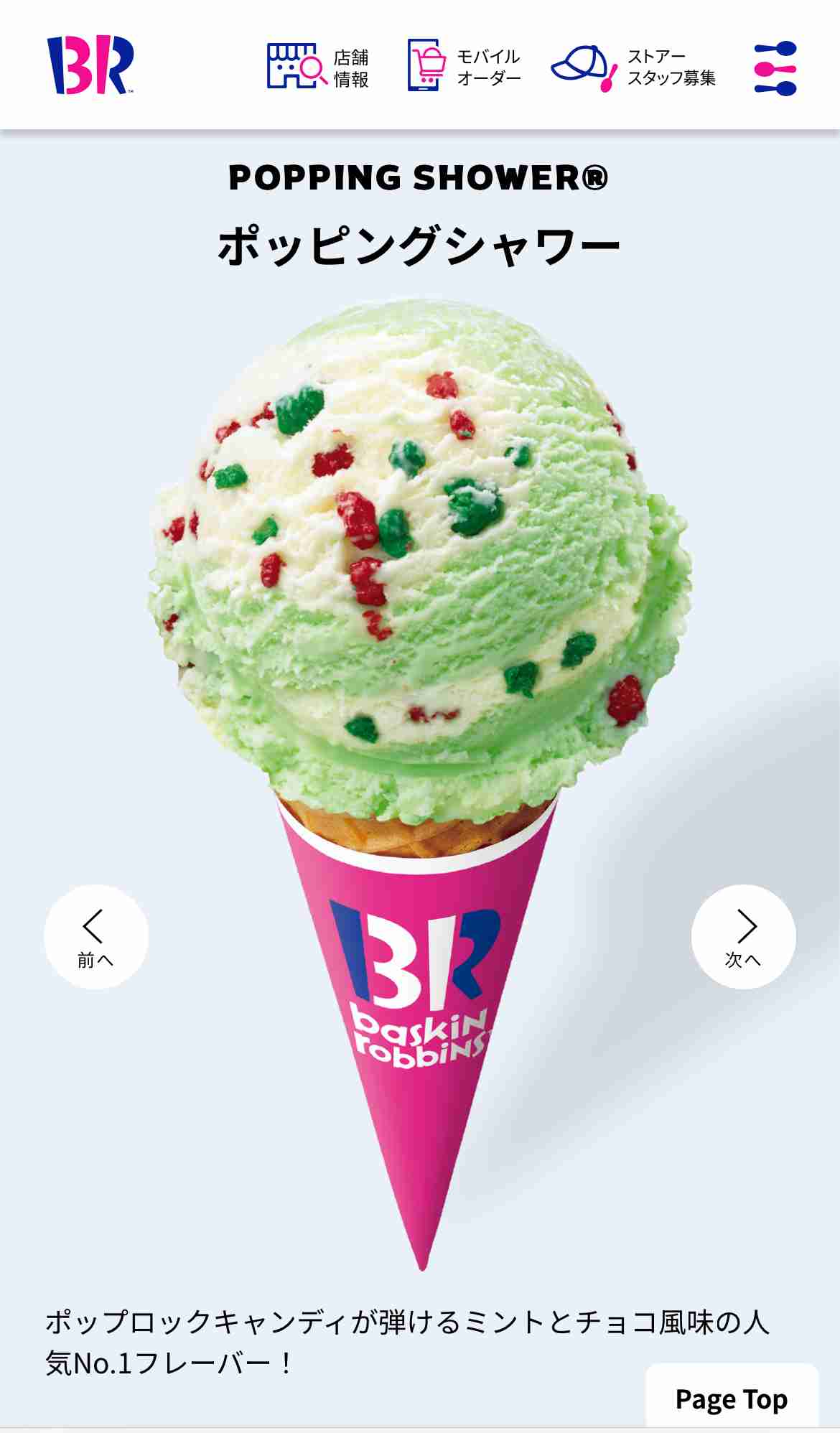The width and height of the screenshot is (840, 1433).
Task: Go to next flavor (次へ)
Action: coord(743,937)
